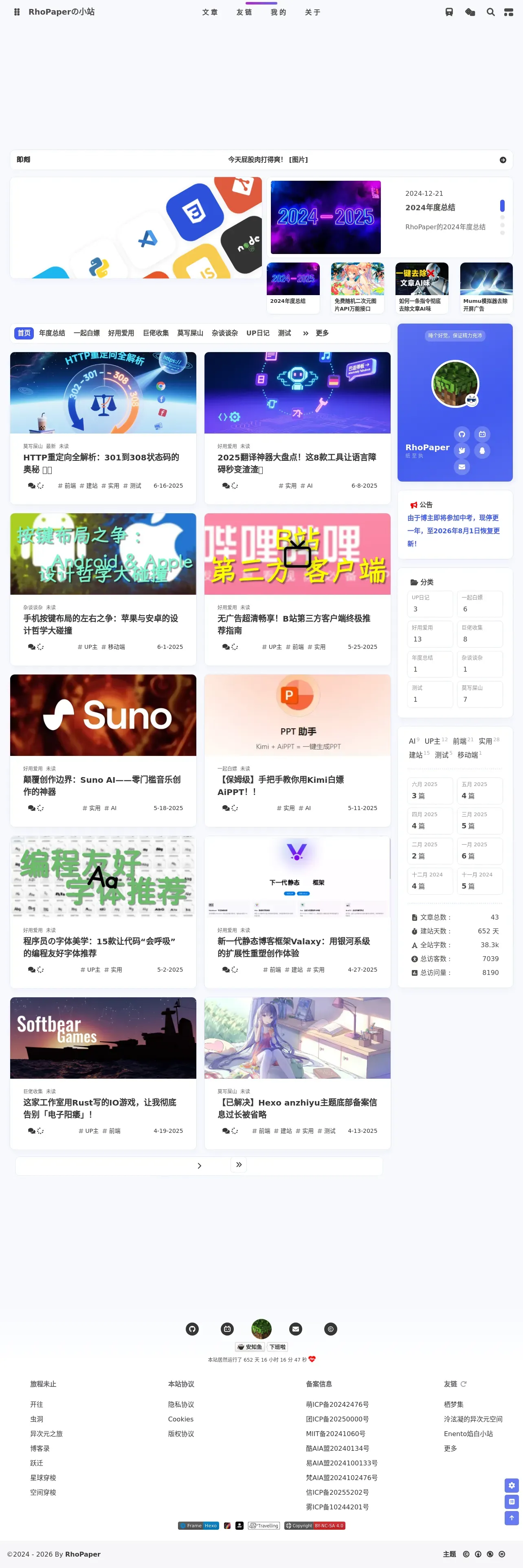Viewport: 523px width, 1568px height.
Task: Tap the RhoPaperの小站 site title
Action: (x=62, y=11)
